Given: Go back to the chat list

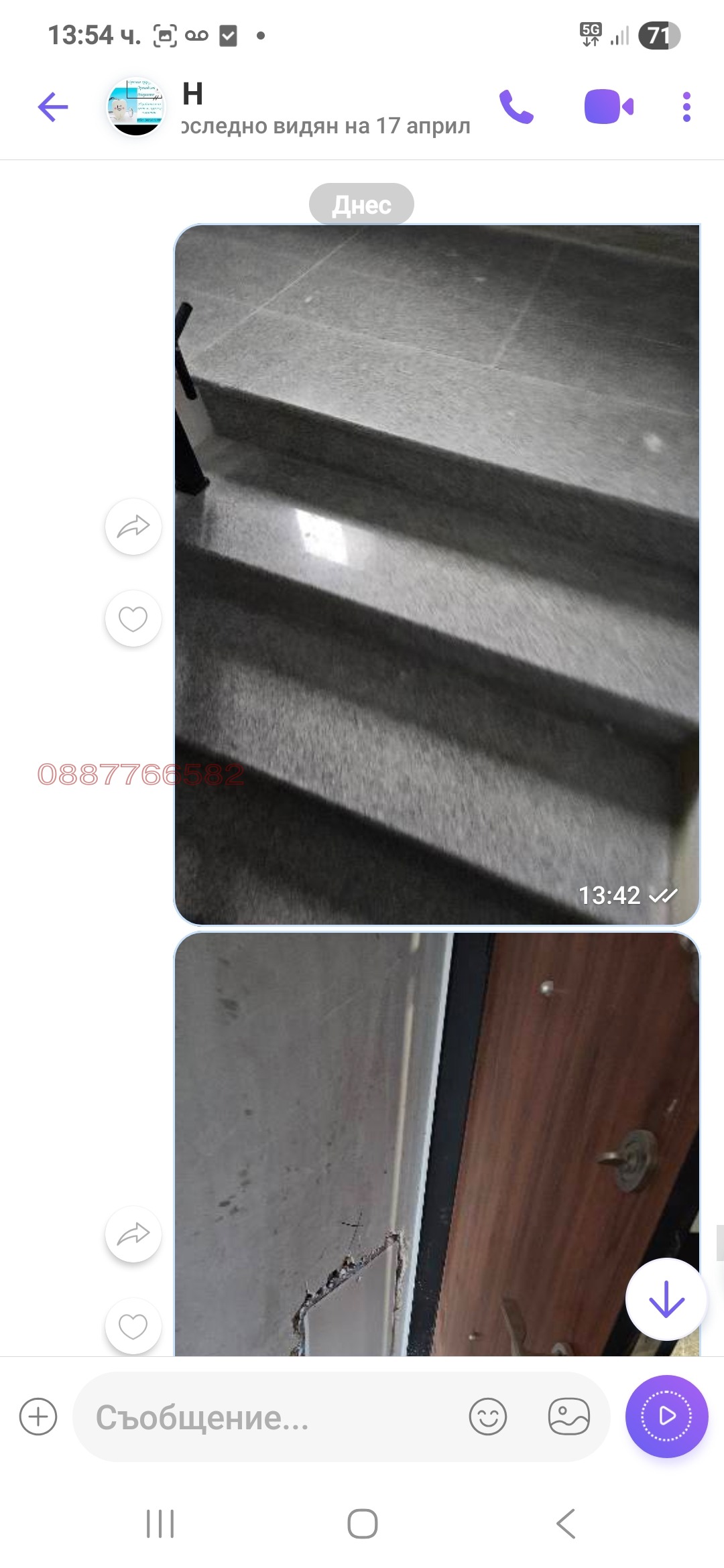Looking at the screenshot, I should (x=53, y=107).
